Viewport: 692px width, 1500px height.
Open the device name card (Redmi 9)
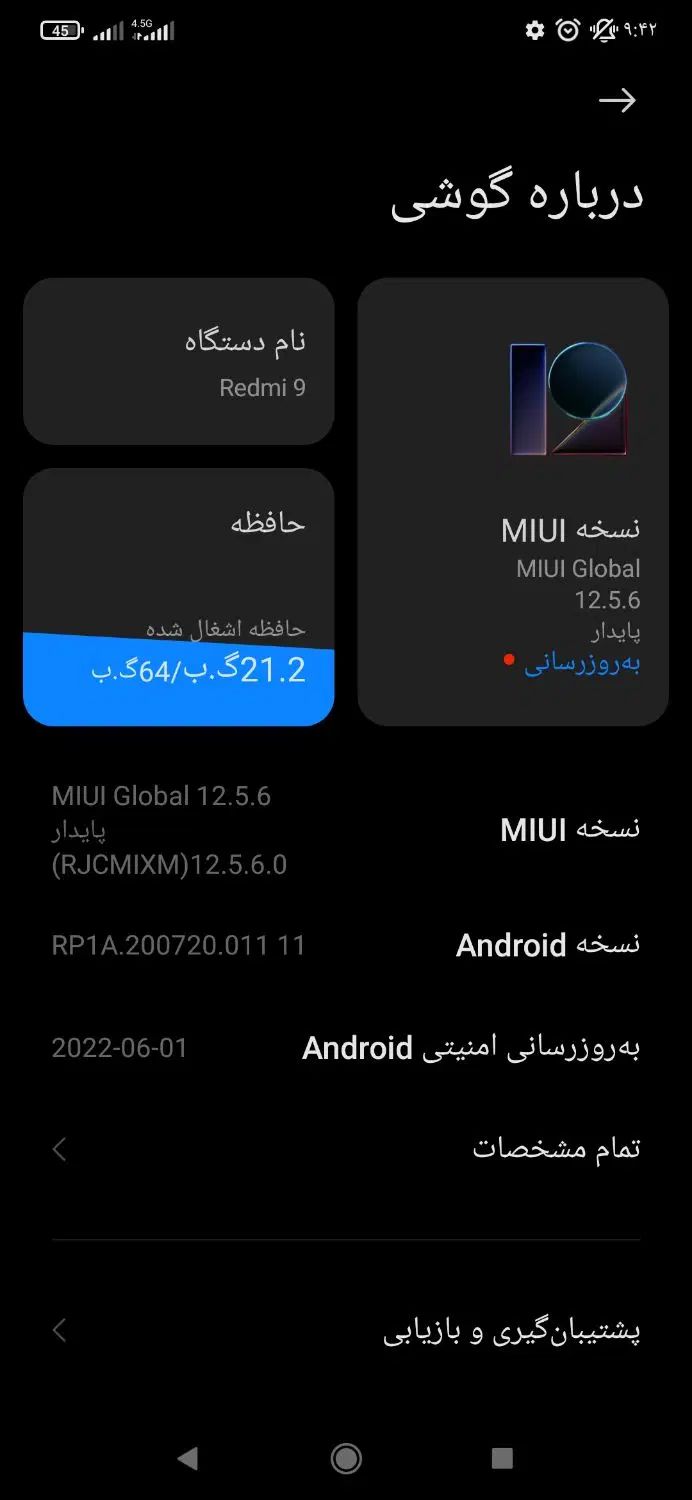tap(178, 361)
